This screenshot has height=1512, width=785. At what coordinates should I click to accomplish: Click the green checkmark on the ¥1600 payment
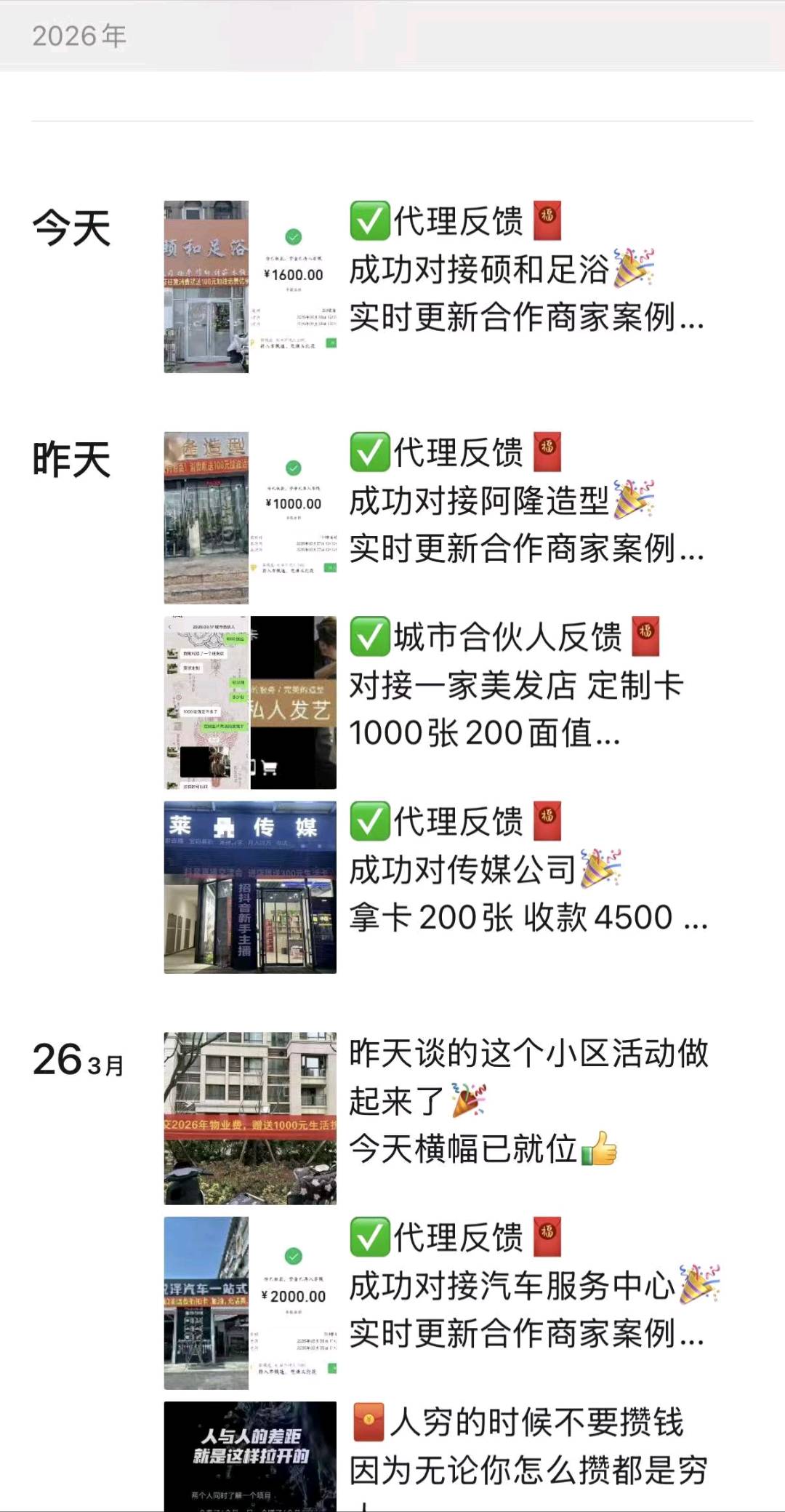click(294, 235)
